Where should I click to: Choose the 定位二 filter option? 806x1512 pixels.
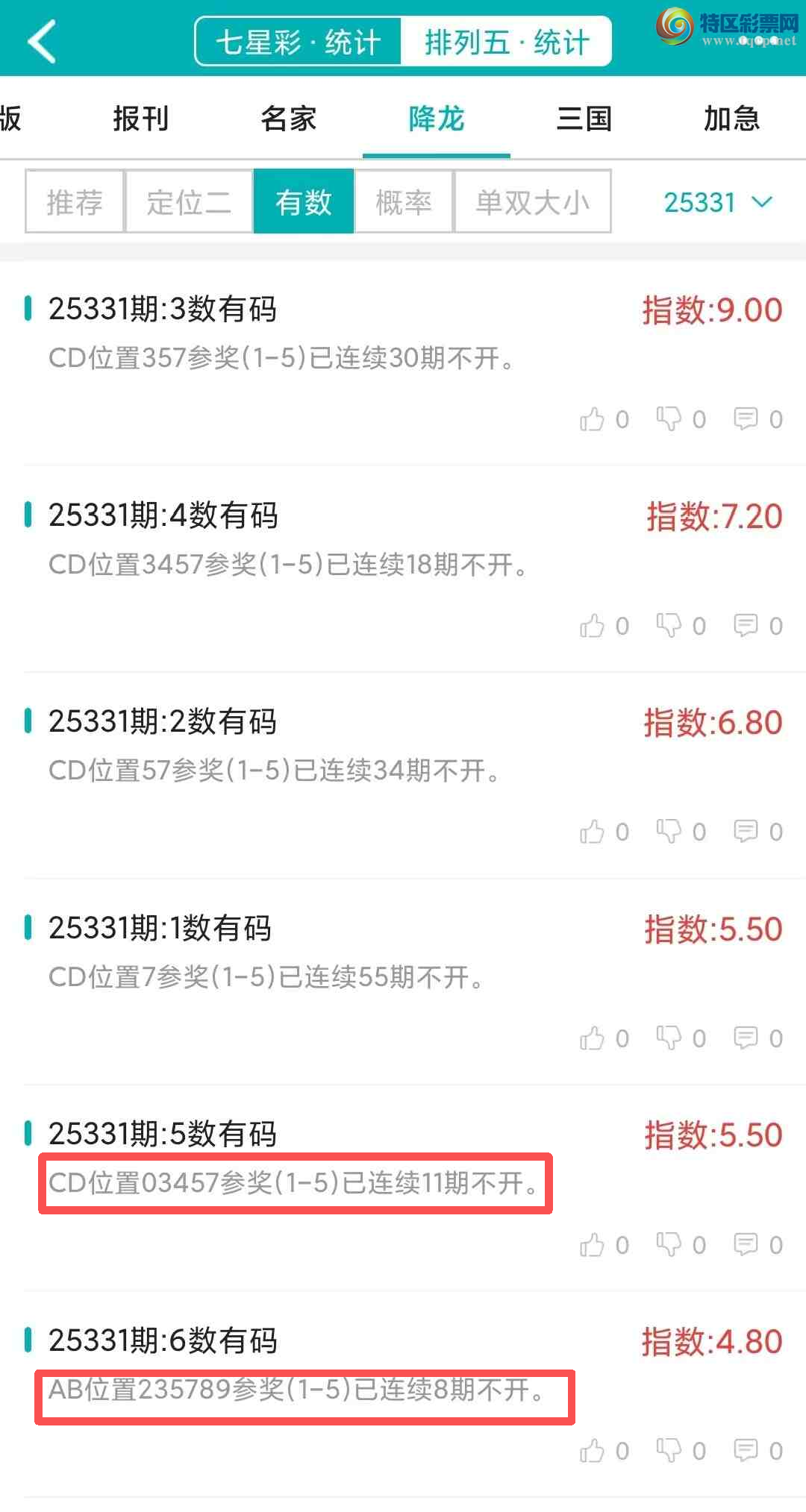click(x=188, y=201)
